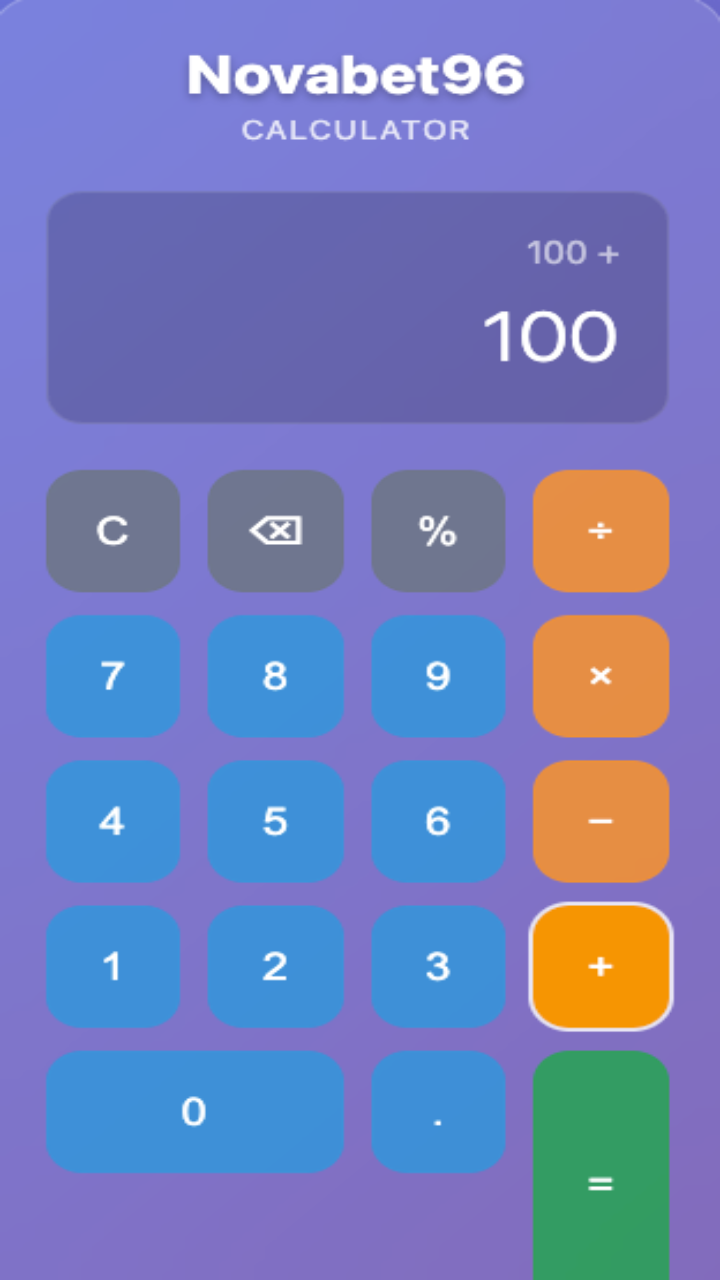Tap the backspace delete key
The height and width of the screenshot is (1280, 720).
point(276,531)
